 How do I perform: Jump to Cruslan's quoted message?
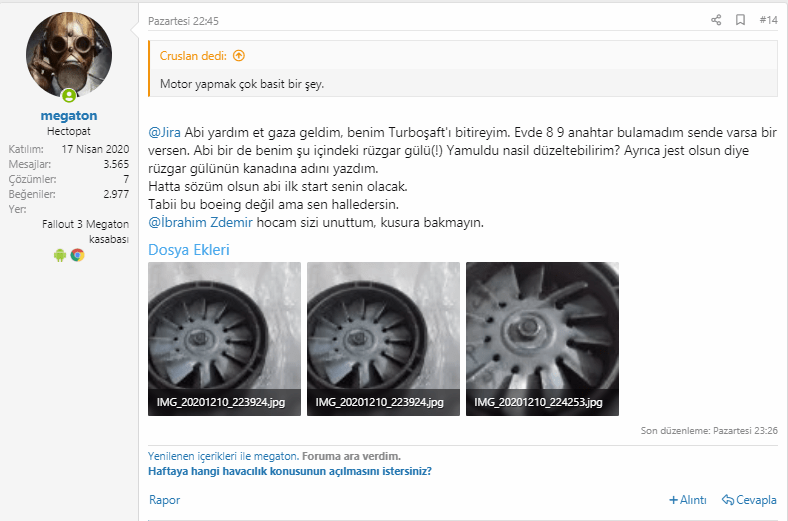point(238,56)
